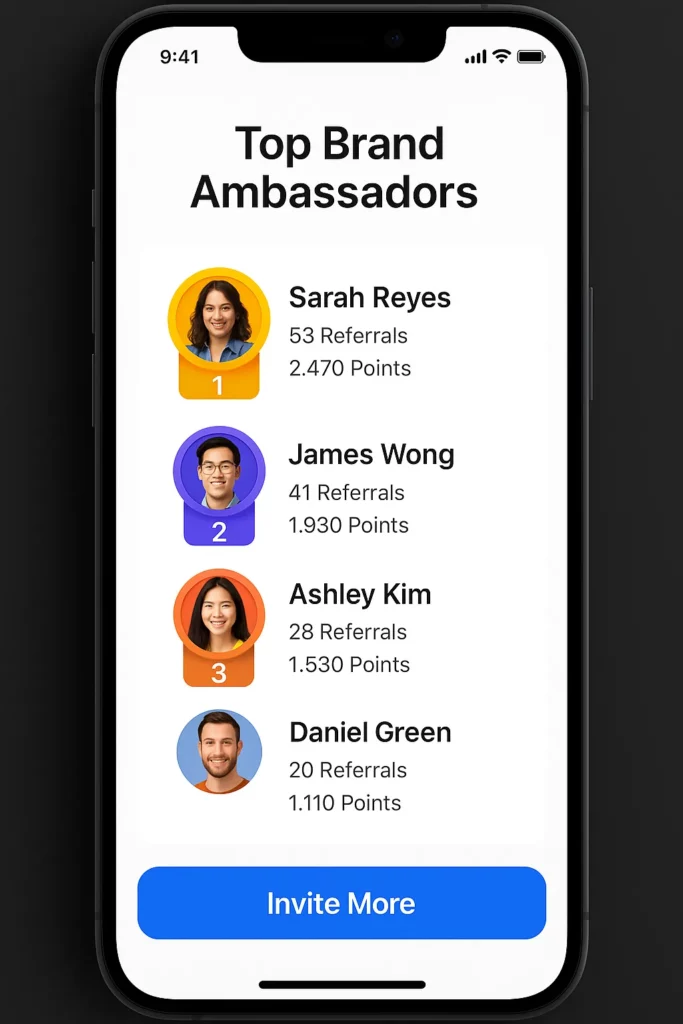This screenshot has width=683, height=1024.
Task: Open Sarah Reyes's ambassador entry
Action: pos(369,298)
